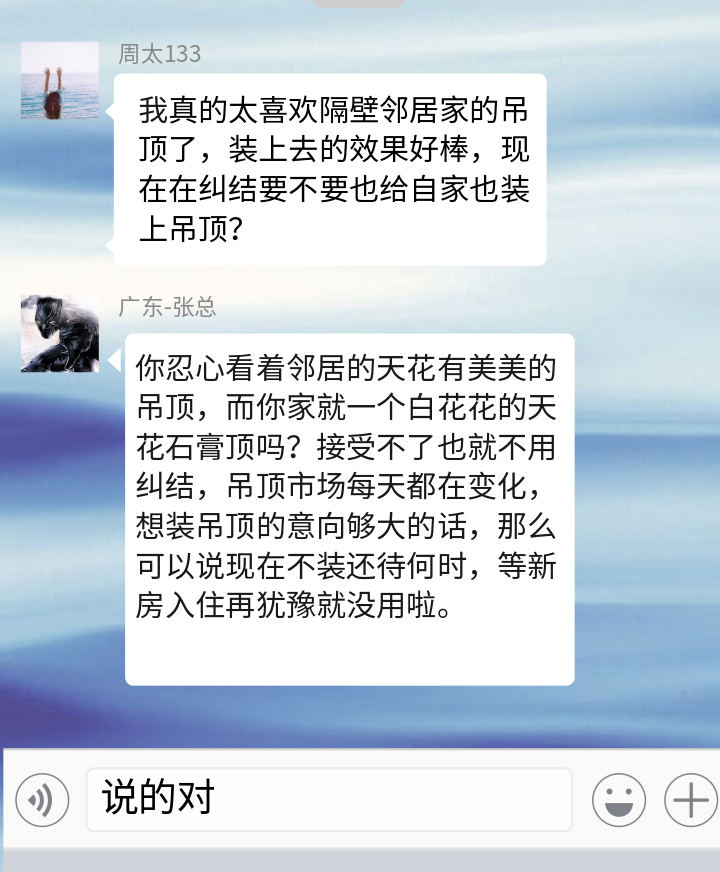This screenshot has width=720, height=872.
Task: Open 广东-张总's profile avatar
Action: (x=60, y=333)
